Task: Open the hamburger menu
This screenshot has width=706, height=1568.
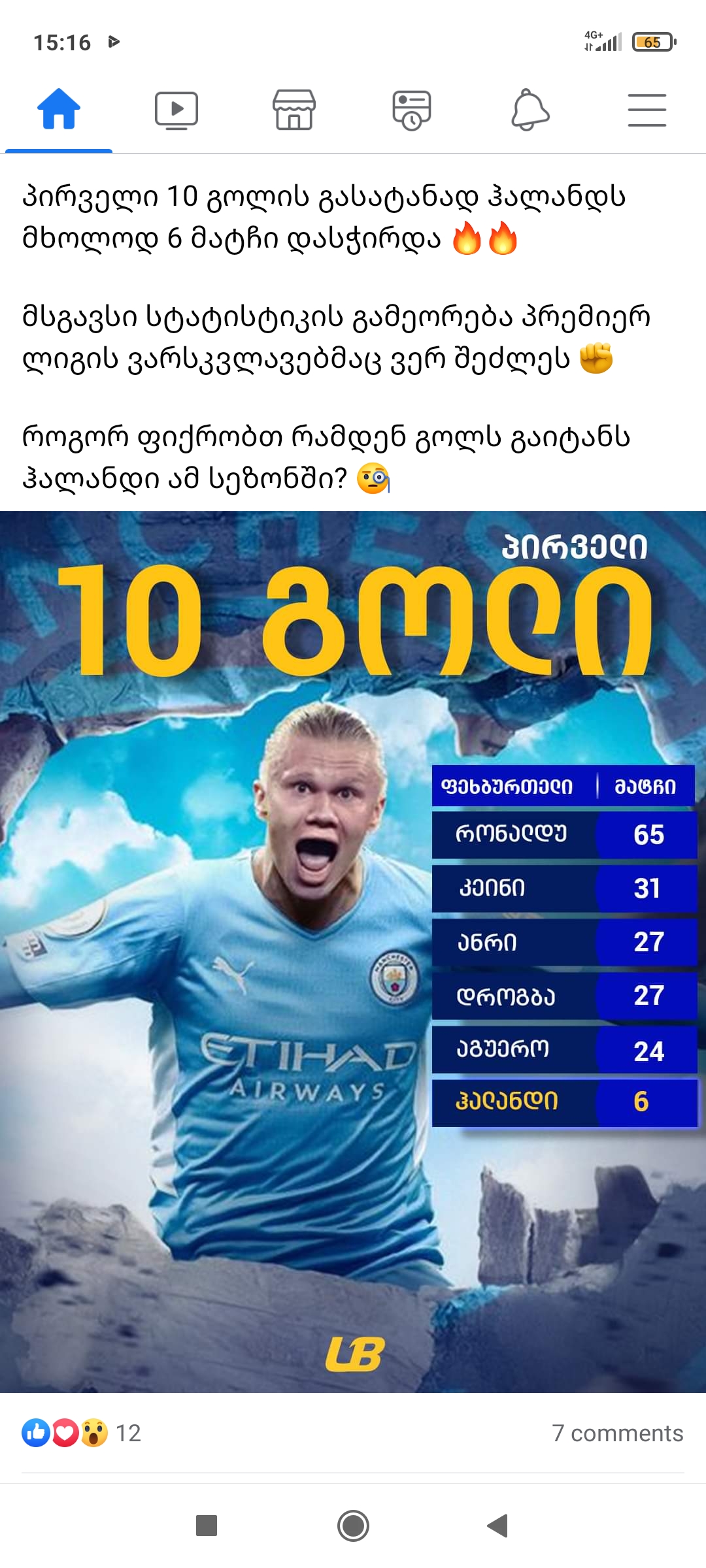Action: (x=647, y=110)
